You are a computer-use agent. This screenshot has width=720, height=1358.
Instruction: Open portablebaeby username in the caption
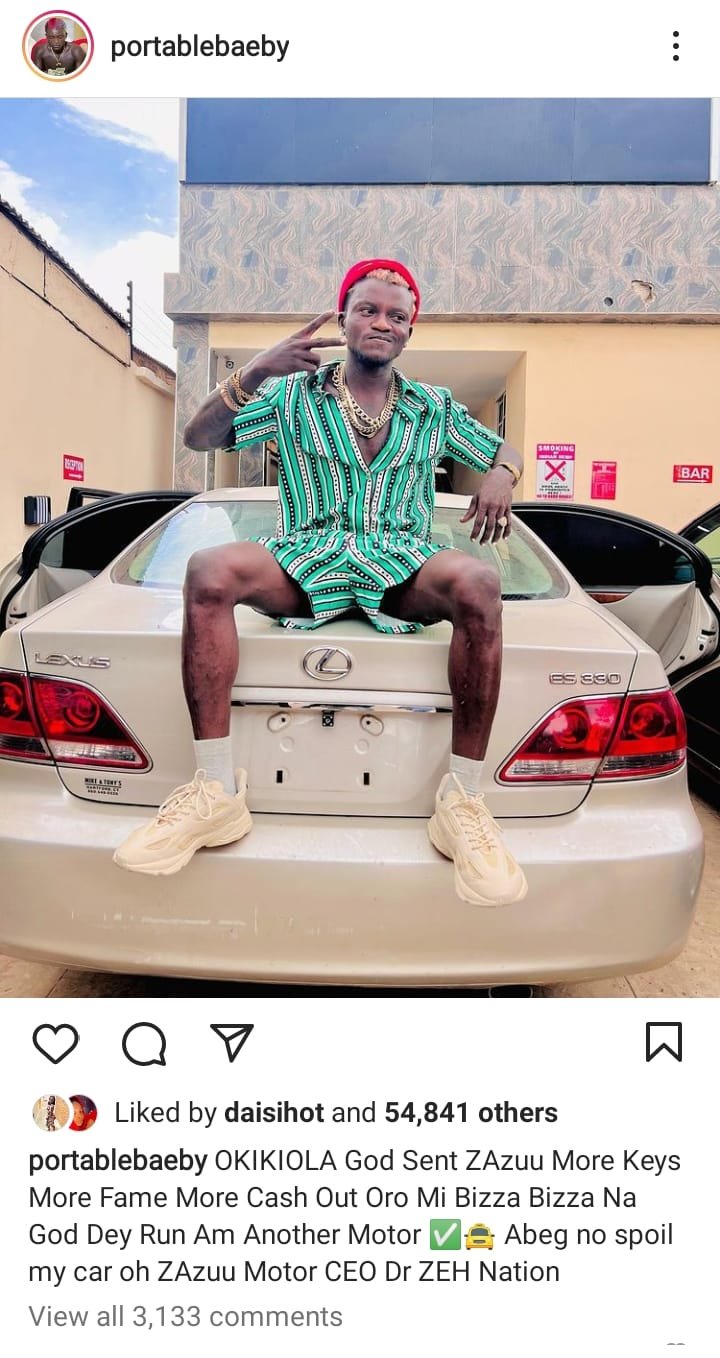click(x=118, y=1160)
